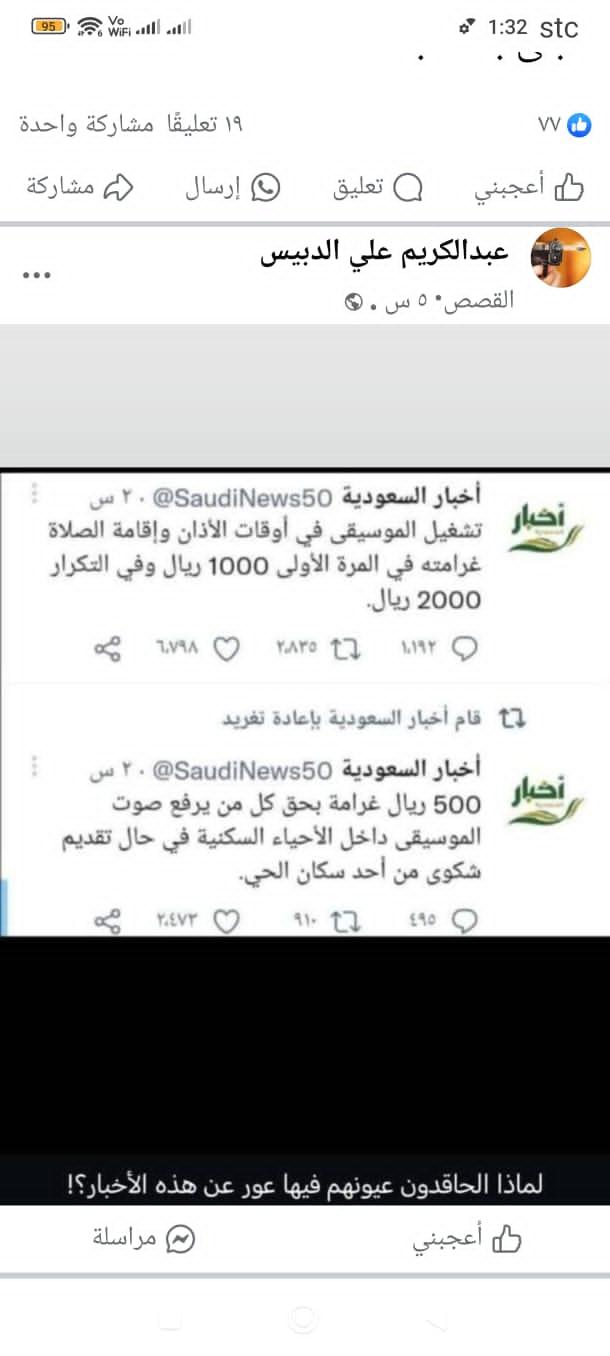The image size is (610, 1356).
Task: Open post options three-dot menu
Action: 36,274
